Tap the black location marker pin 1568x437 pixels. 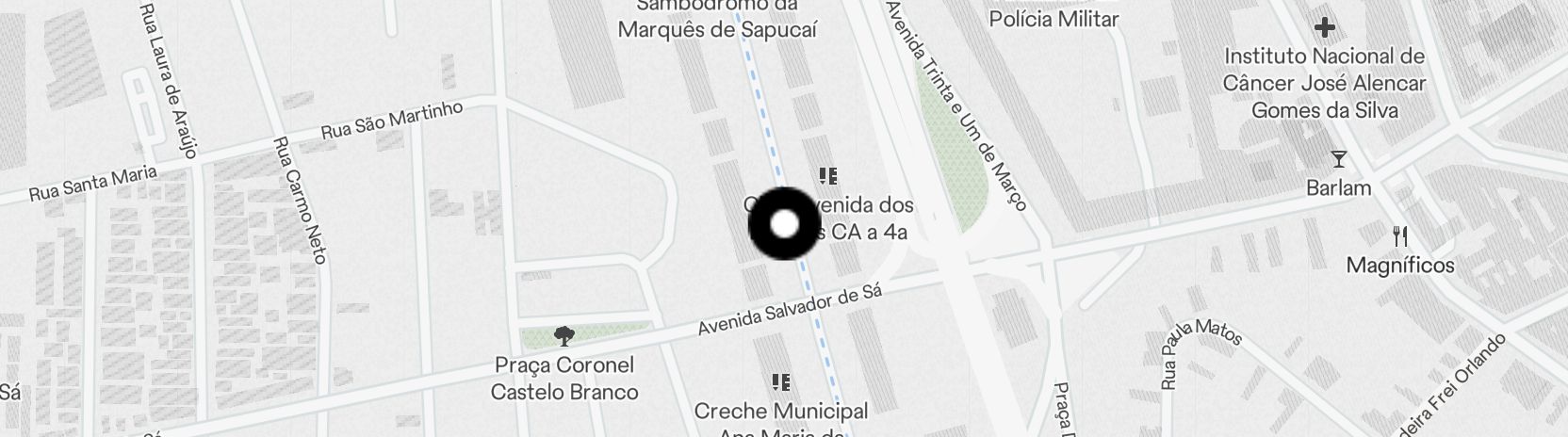click(785, 224)
